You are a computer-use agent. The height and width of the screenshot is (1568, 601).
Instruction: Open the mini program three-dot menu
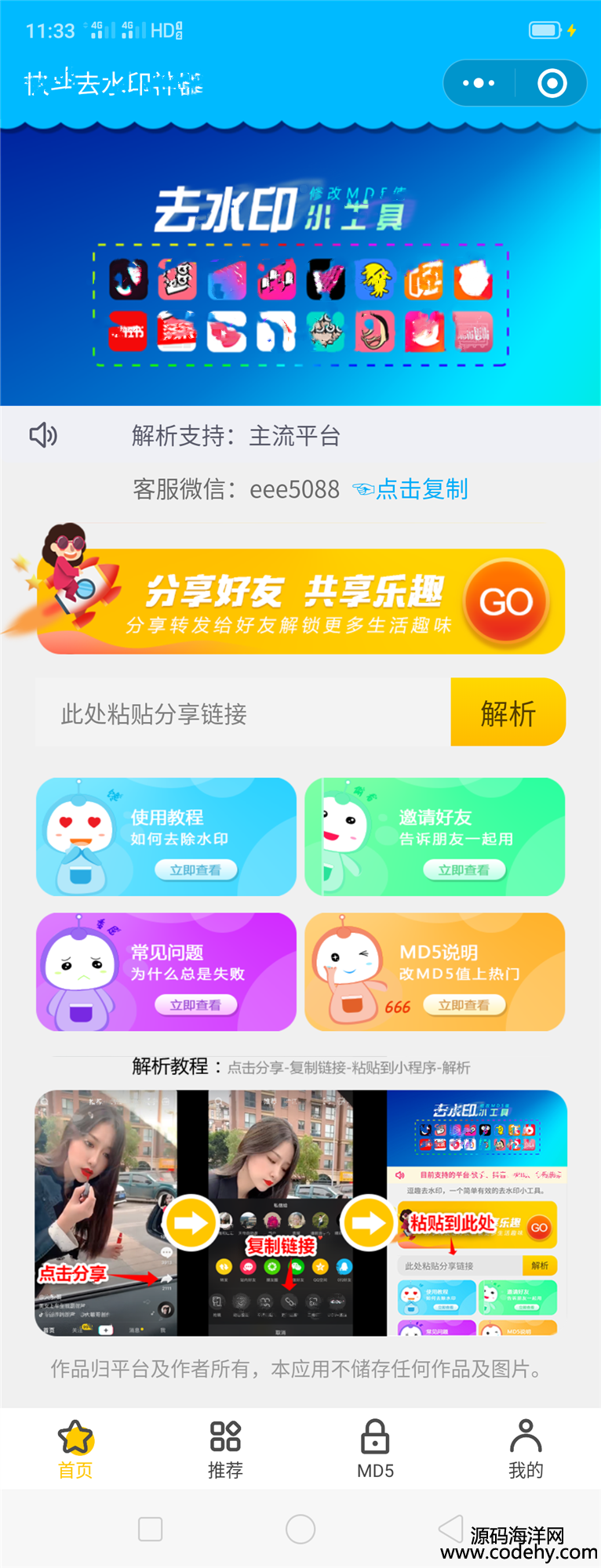[479, 83]
